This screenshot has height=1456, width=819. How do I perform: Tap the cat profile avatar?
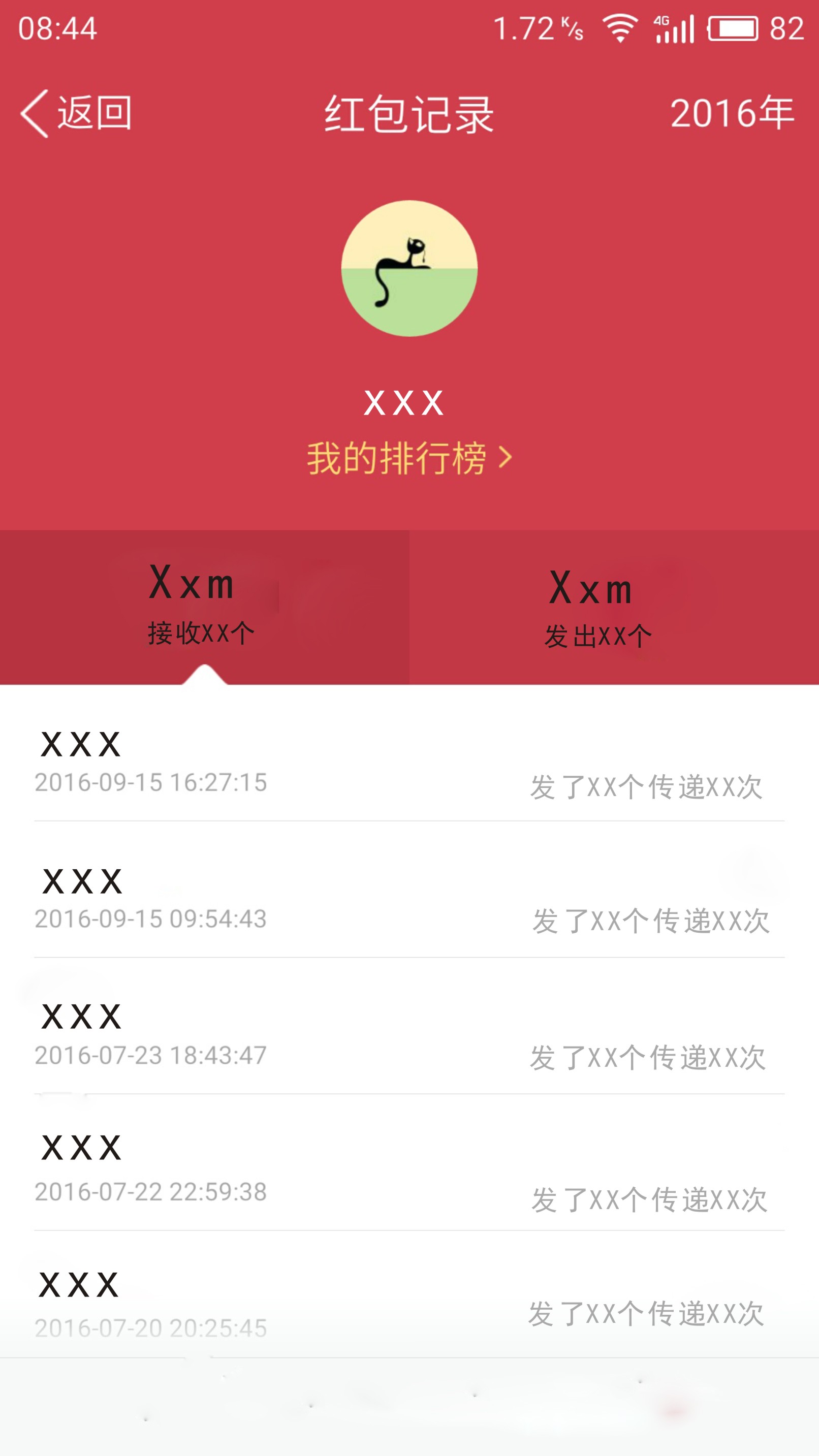409,268
